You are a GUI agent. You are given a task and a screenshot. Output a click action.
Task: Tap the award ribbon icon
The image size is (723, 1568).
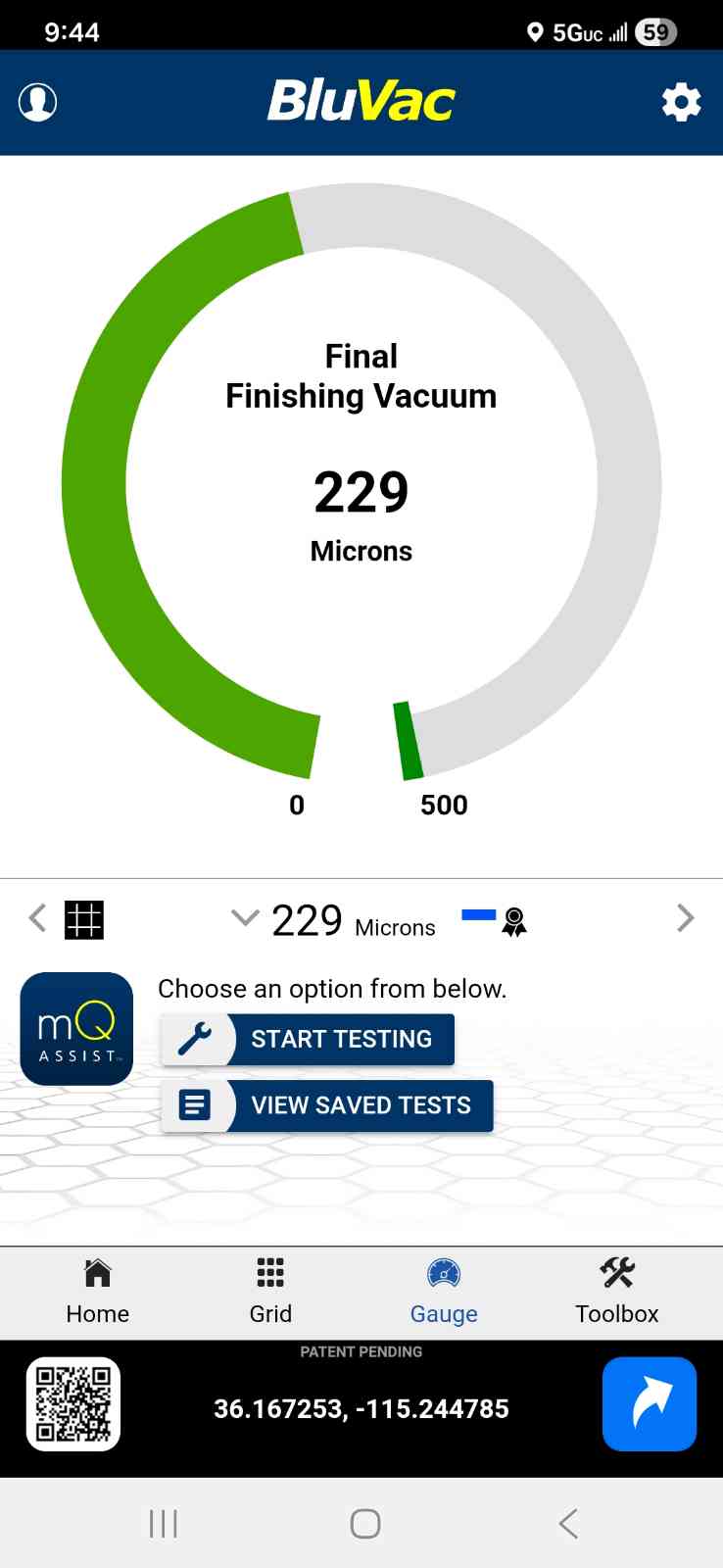pyautogui.click(x=514, y=922)
